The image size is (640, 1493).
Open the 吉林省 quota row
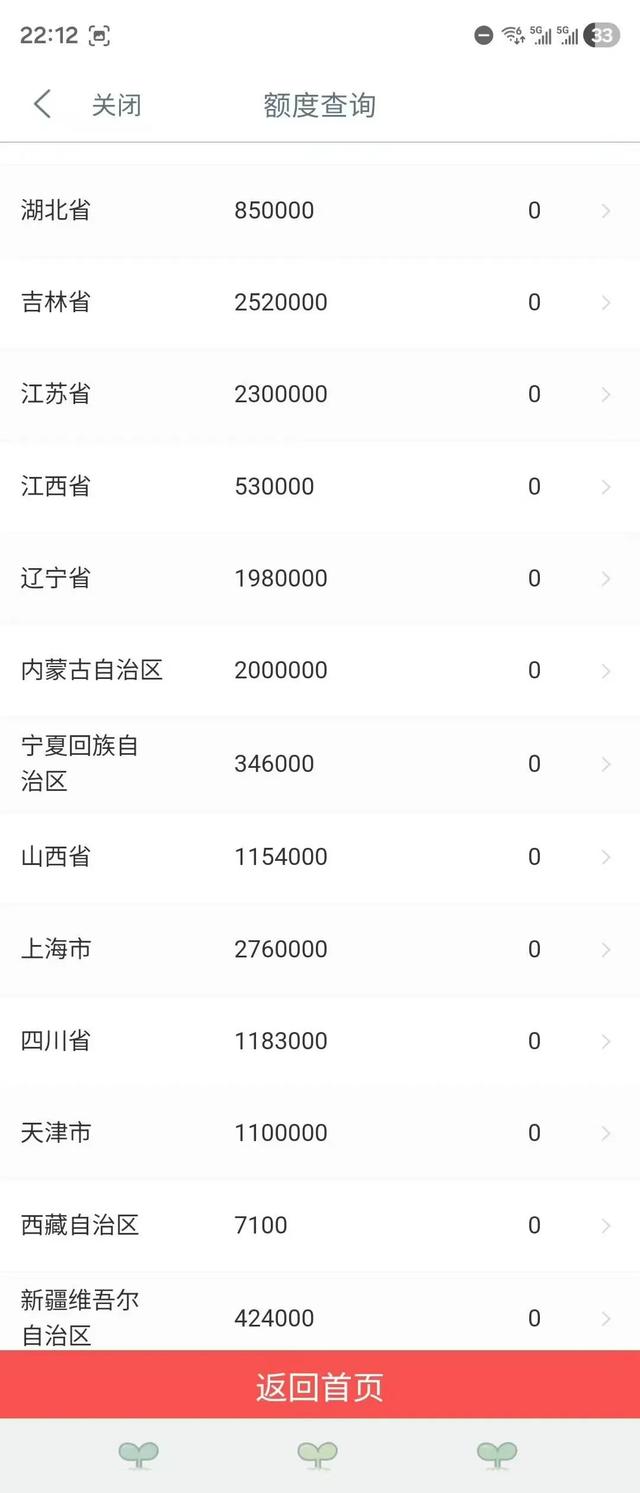click(320, 302)
